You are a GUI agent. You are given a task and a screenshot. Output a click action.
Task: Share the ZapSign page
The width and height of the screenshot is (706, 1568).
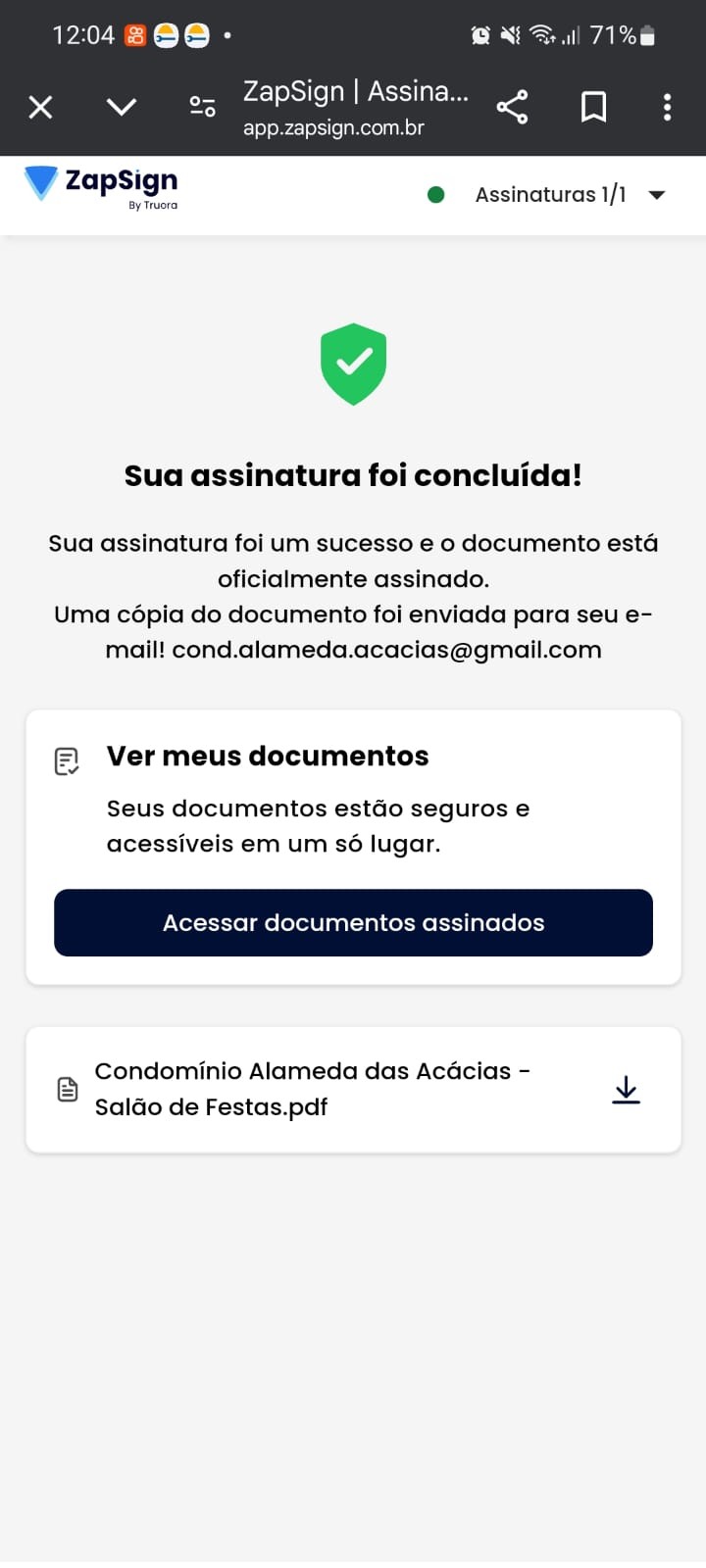click(x=512, y=107)
